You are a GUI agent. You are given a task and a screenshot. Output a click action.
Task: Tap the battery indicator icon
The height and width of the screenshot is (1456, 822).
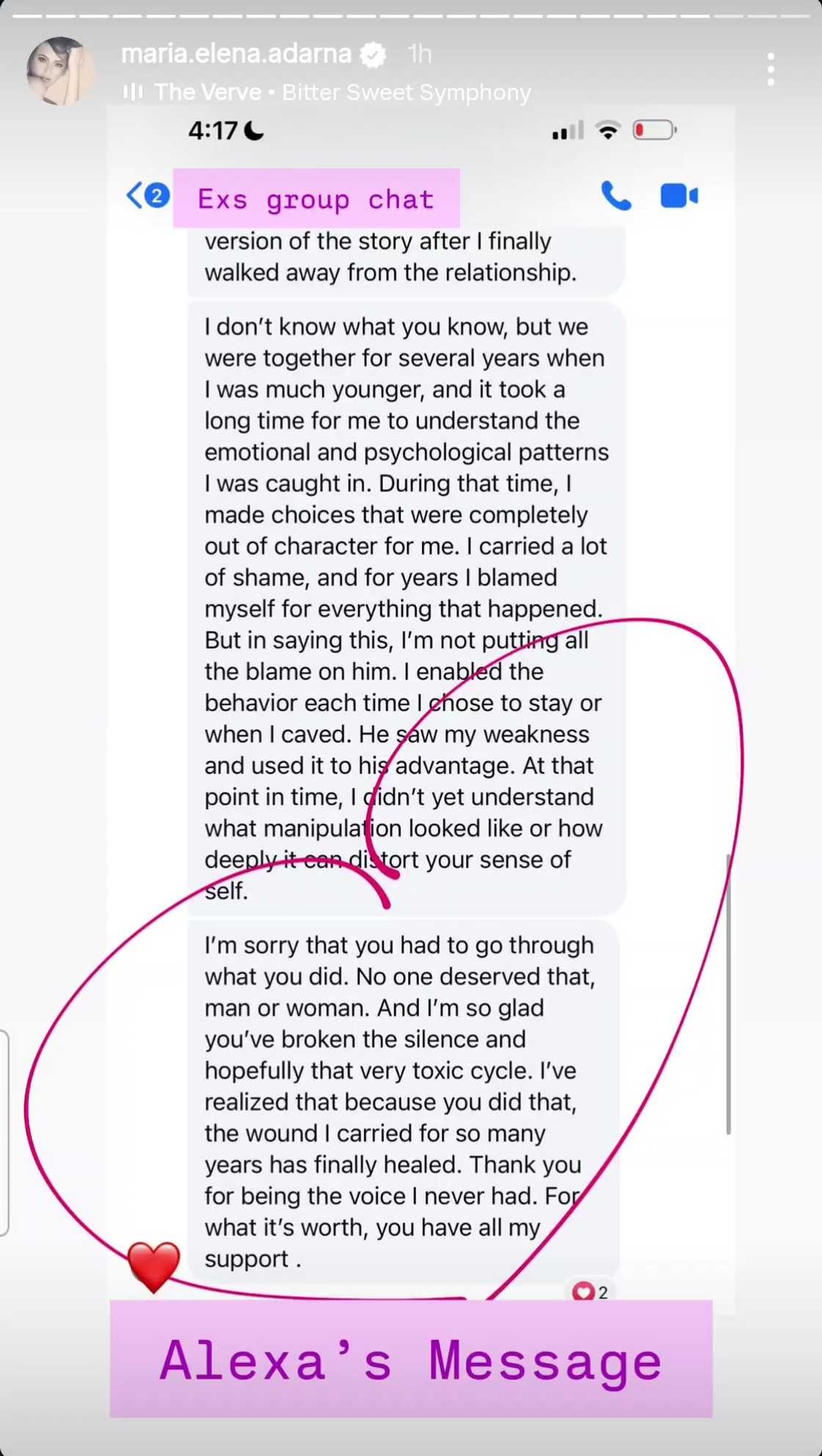point(654,129)
